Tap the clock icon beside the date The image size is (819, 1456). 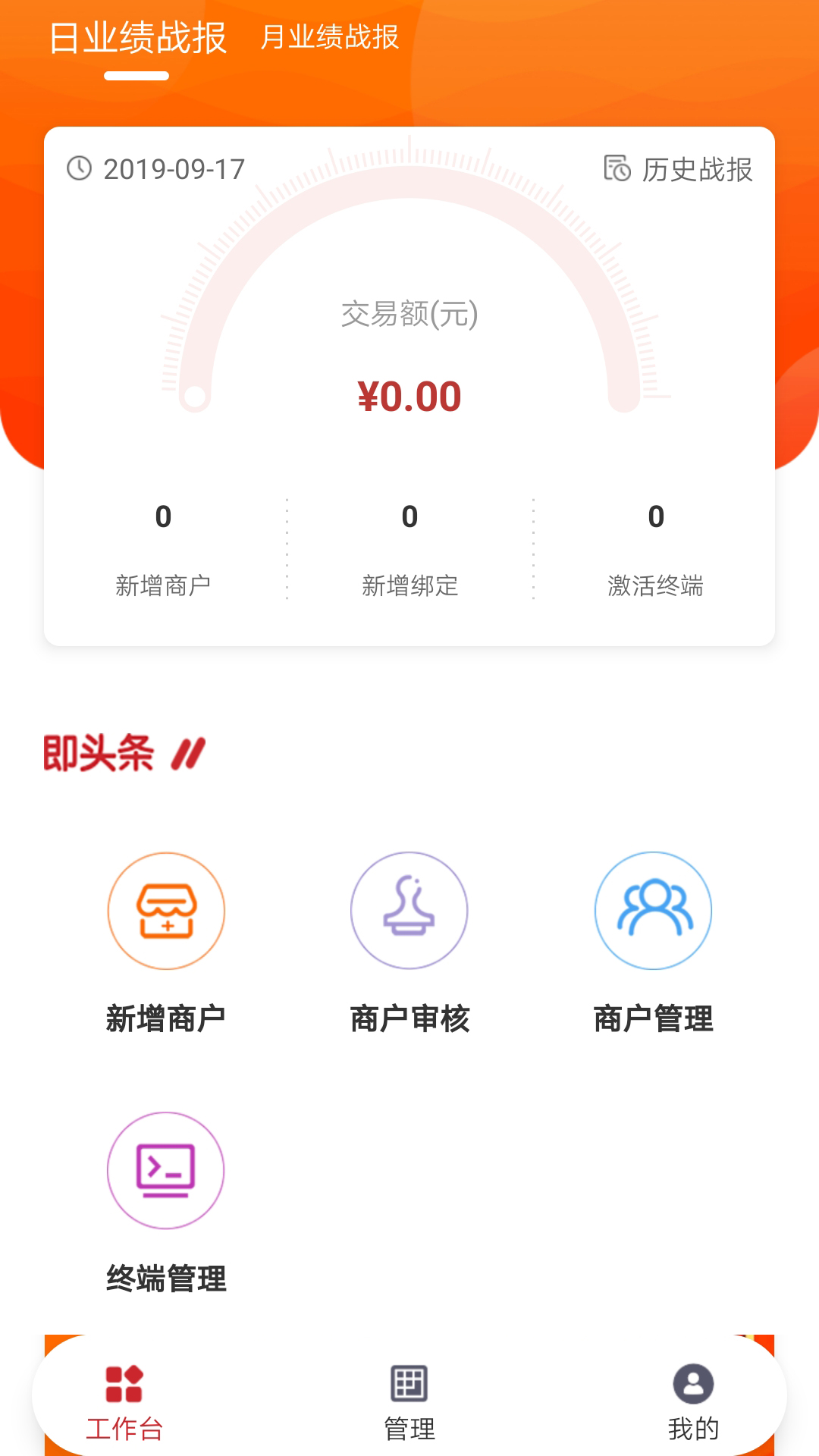pyautogui.click(x=78, y=168)
